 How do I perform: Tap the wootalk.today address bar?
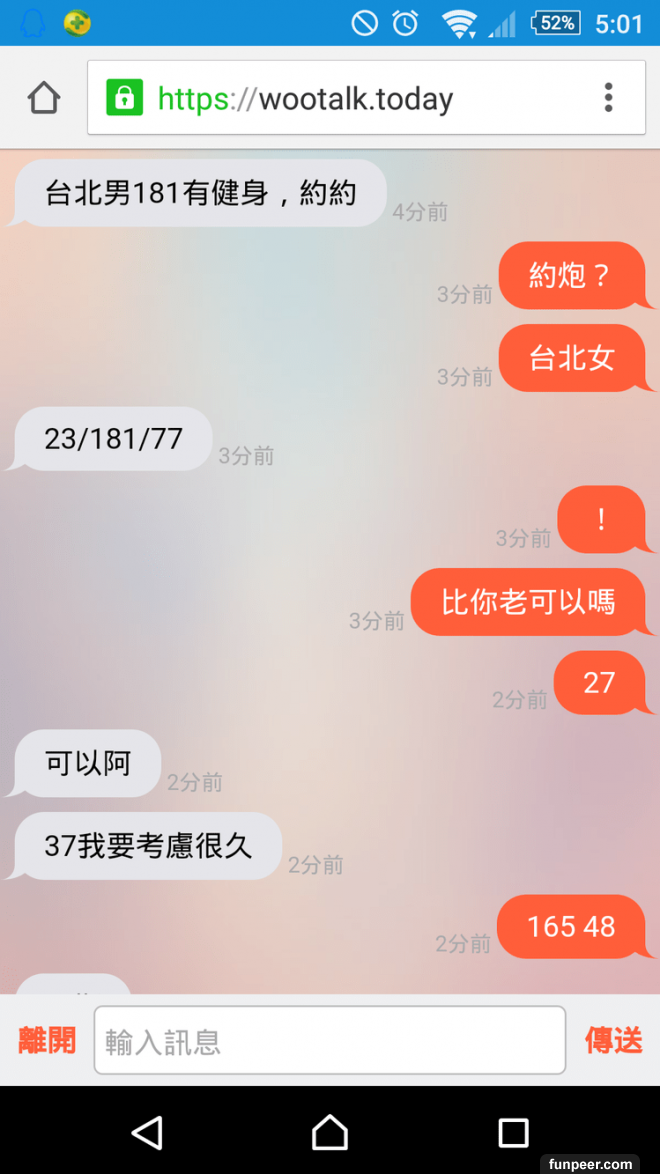pos(340,98)
